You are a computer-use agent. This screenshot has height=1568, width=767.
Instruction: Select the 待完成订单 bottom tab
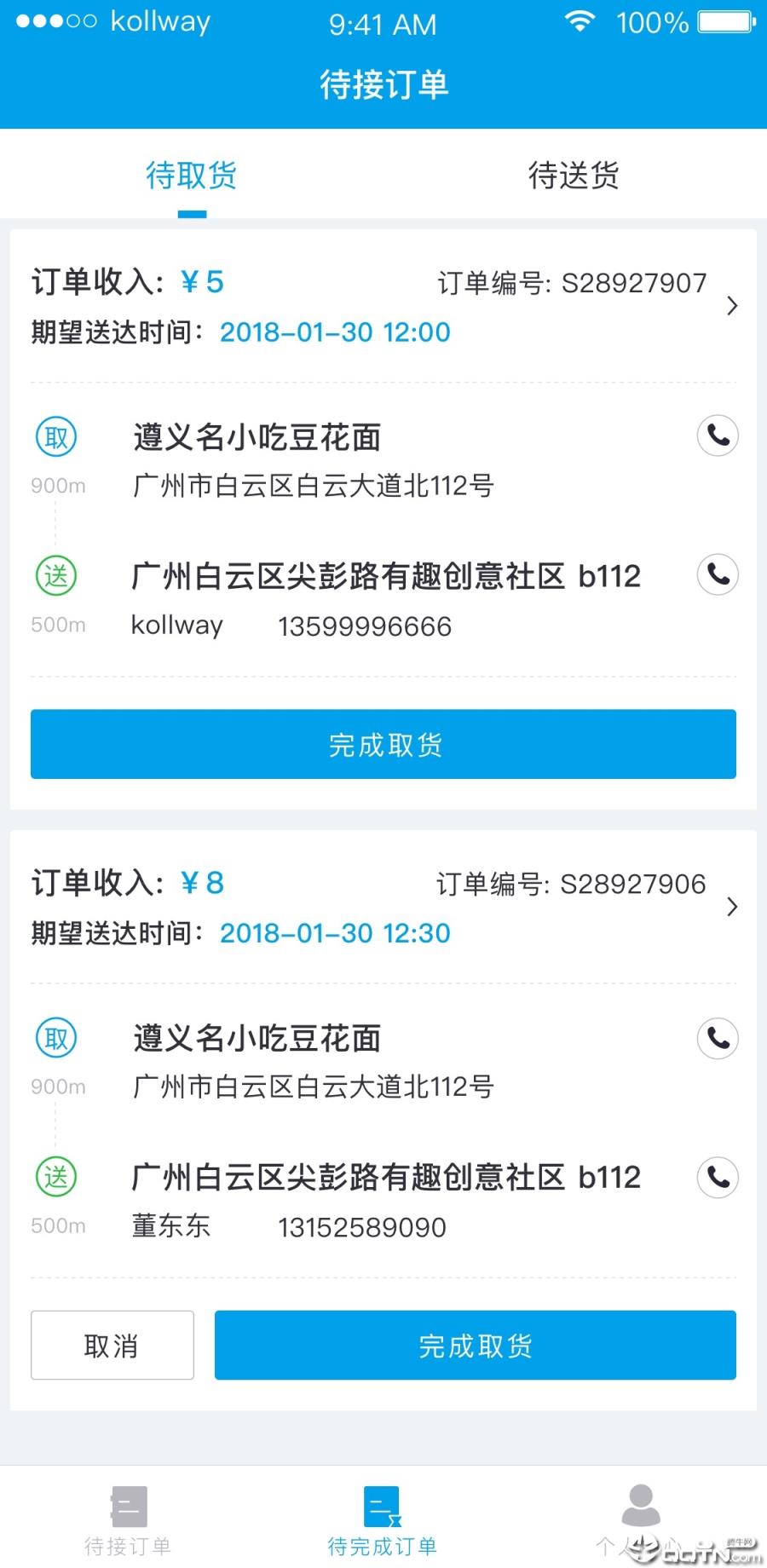pyautogui.click(x=383, y=1520)
